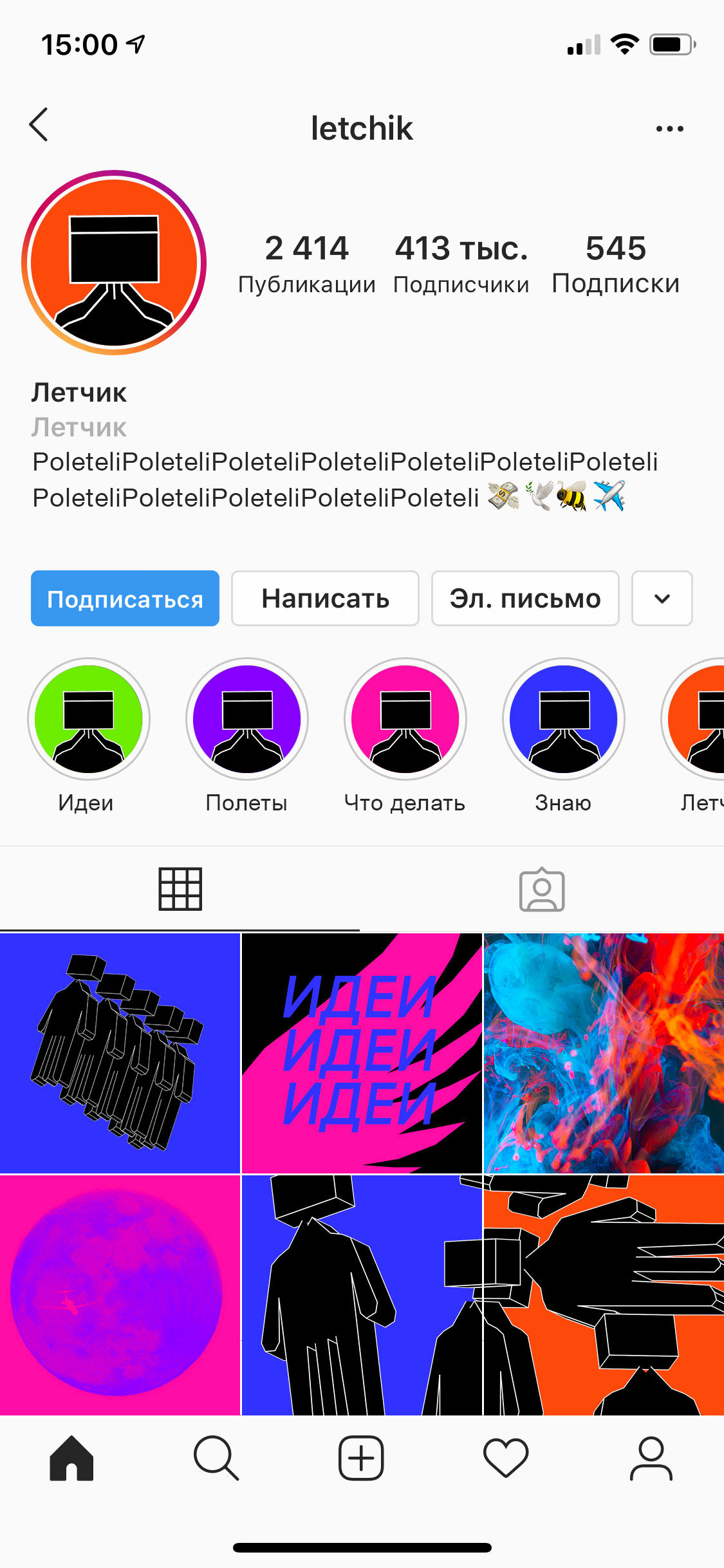This screenshot has height=1568, width=724.
Task: Go back using the back arrow
Action: [39, 125]
